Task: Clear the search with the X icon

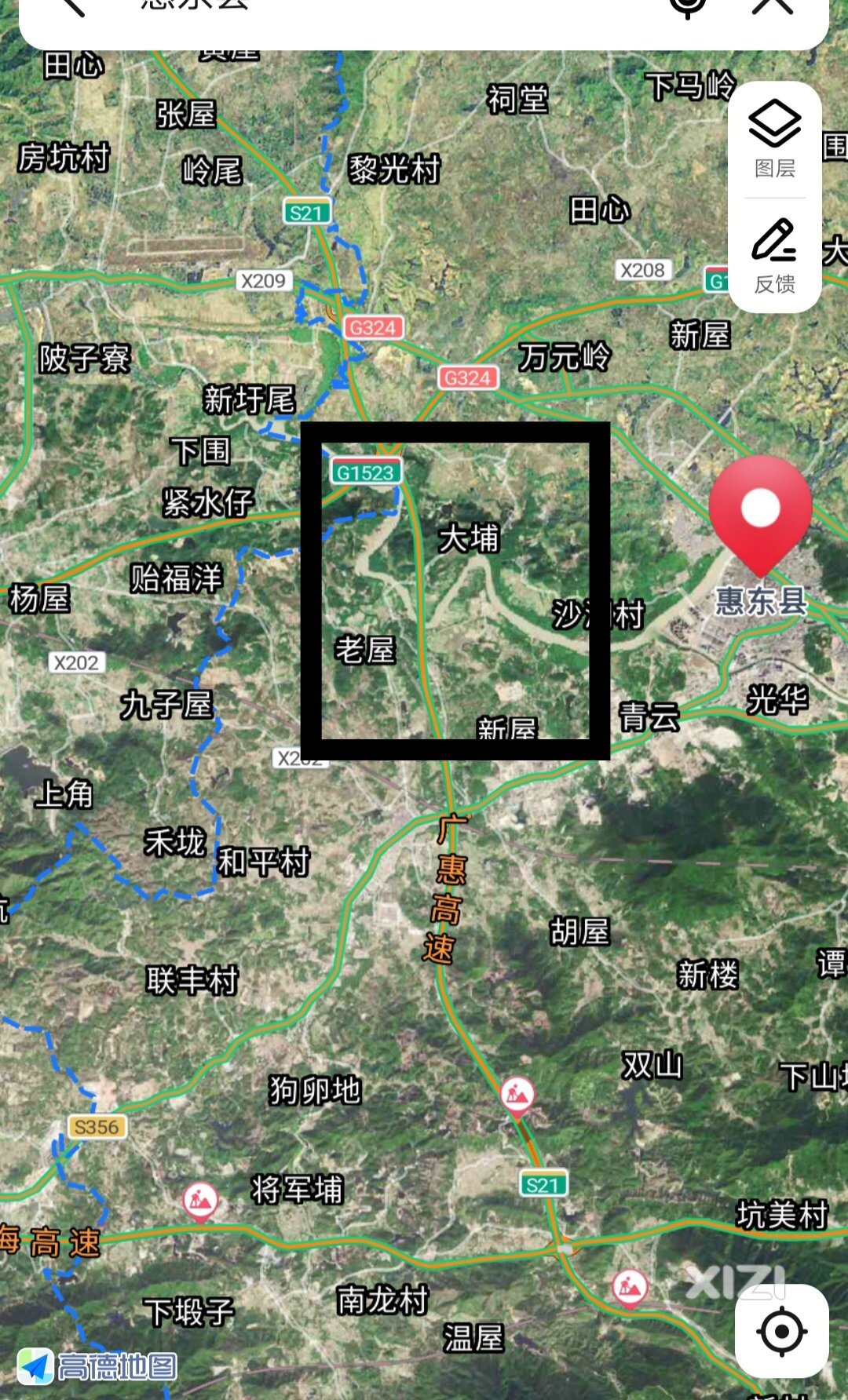Action: click(x=773, y=5)
